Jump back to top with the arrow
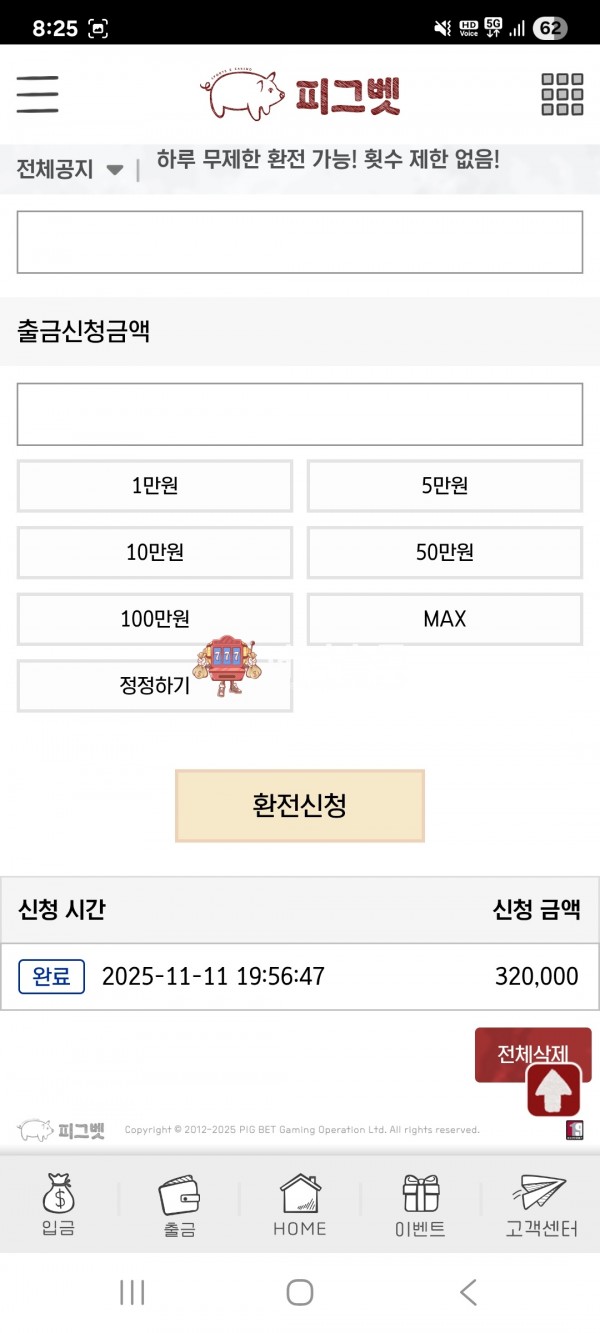This screenshot has height=1333, width=600. point(554,1089)
